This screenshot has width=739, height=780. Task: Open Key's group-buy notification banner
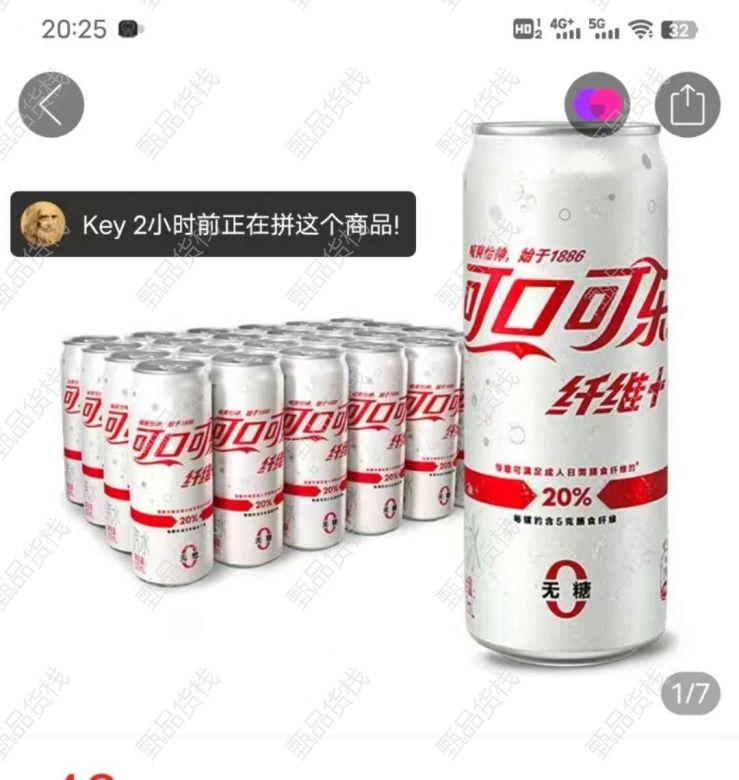coord(213,224)
